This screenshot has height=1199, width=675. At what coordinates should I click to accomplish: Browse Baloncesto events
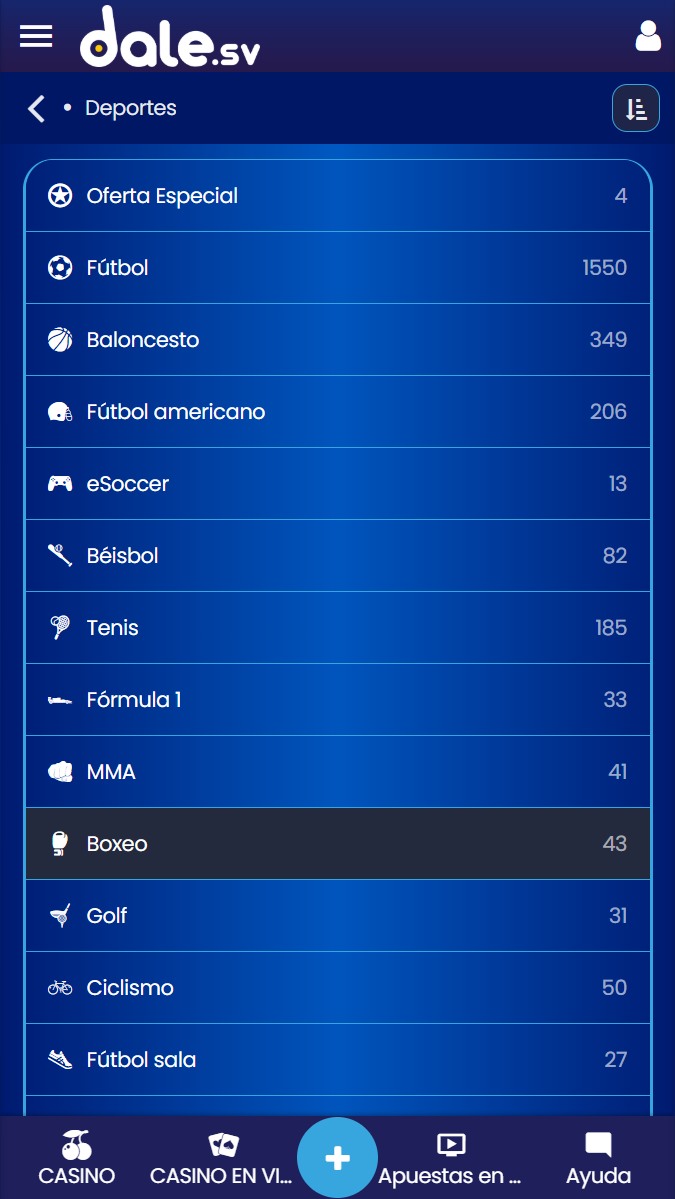point(338,340)
